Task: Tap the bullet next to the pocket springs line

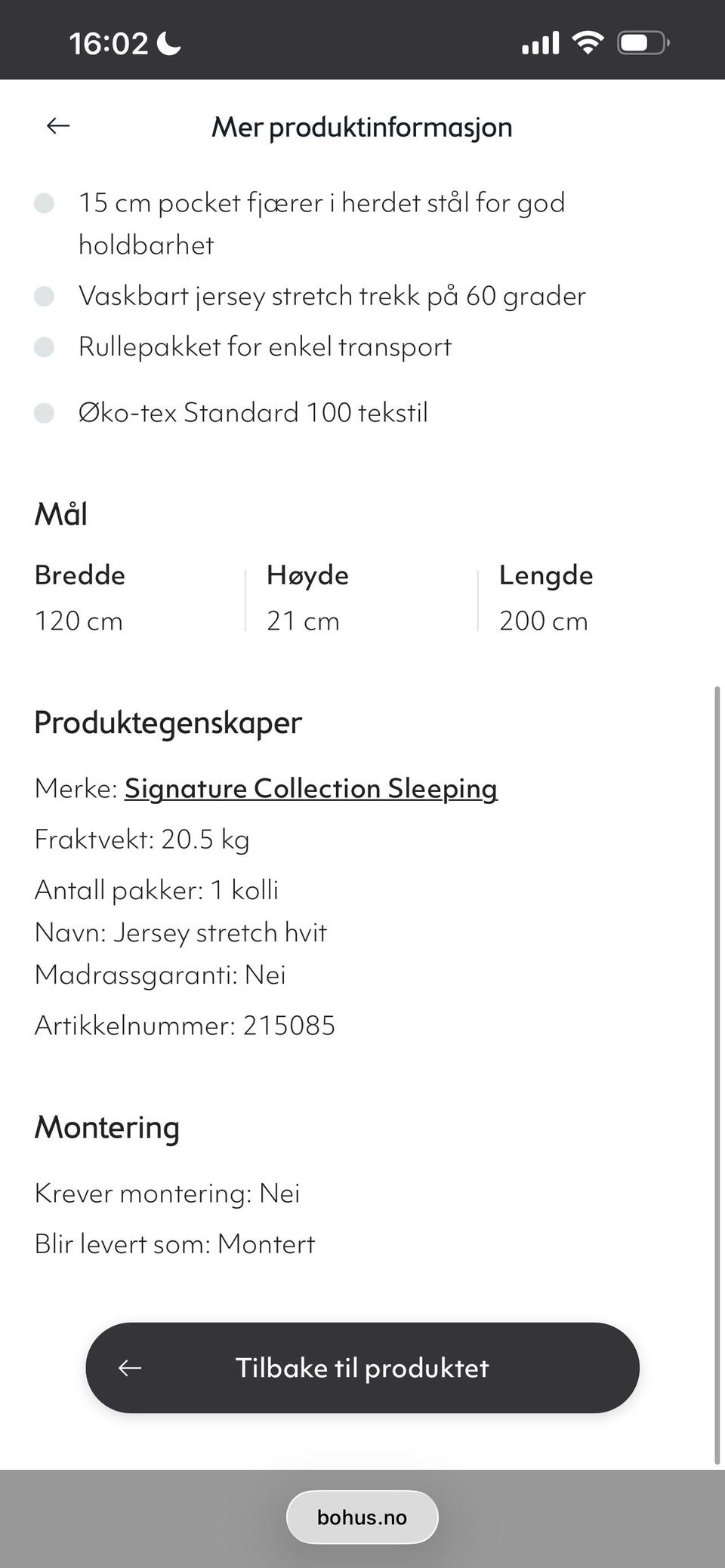Action: point(45,202)
